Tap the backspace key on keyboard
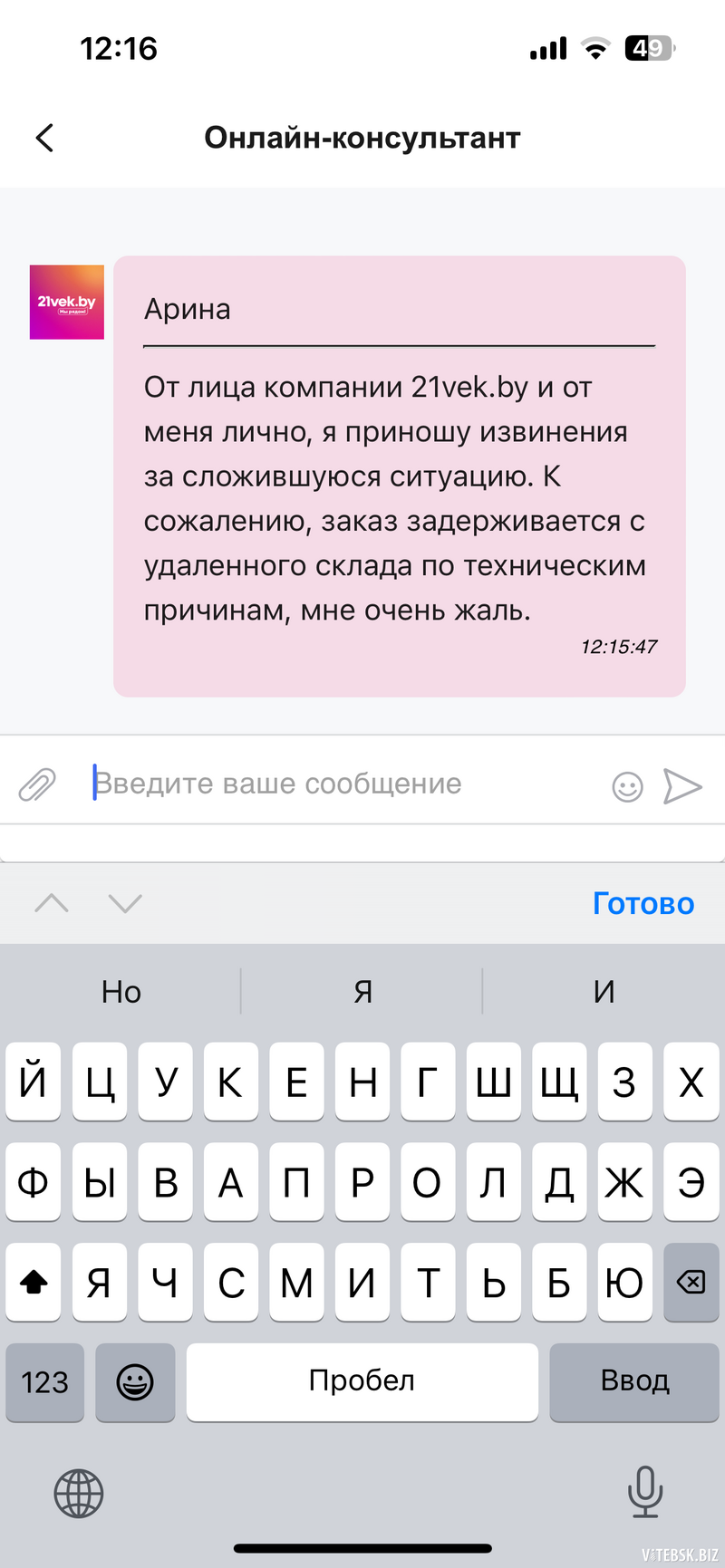This screenshot has height=1568, width=725. [x=691, y=1282]
